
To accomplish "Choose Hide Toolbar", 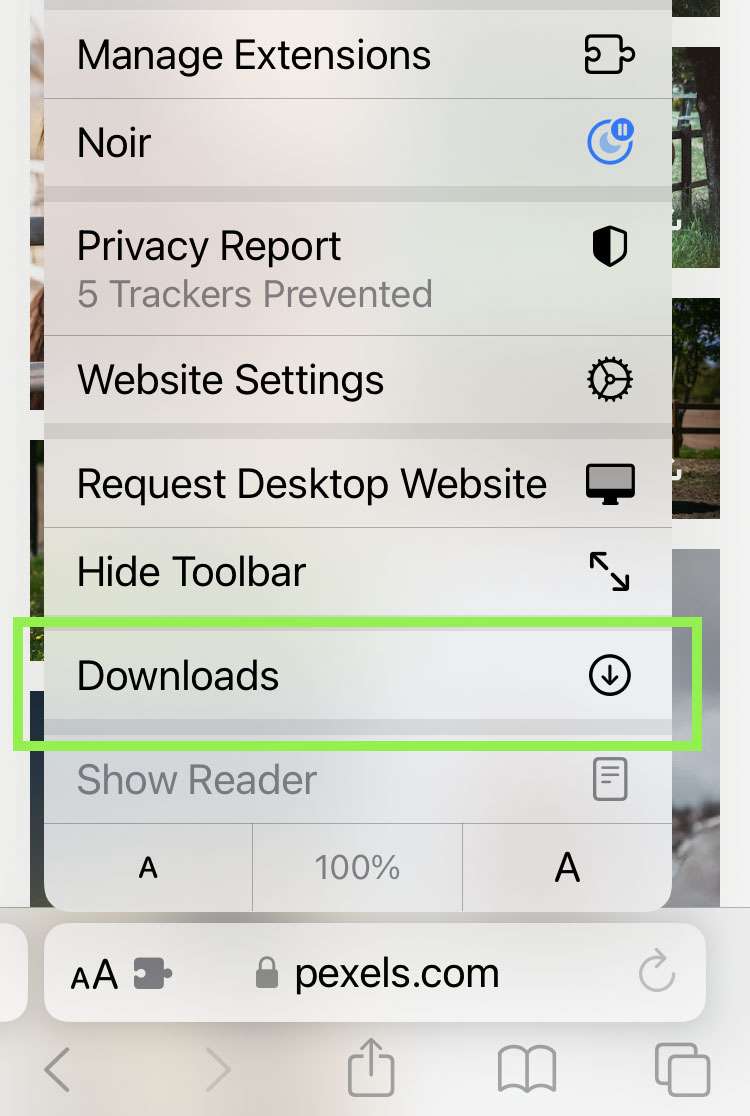I will (x=356, y=572).
